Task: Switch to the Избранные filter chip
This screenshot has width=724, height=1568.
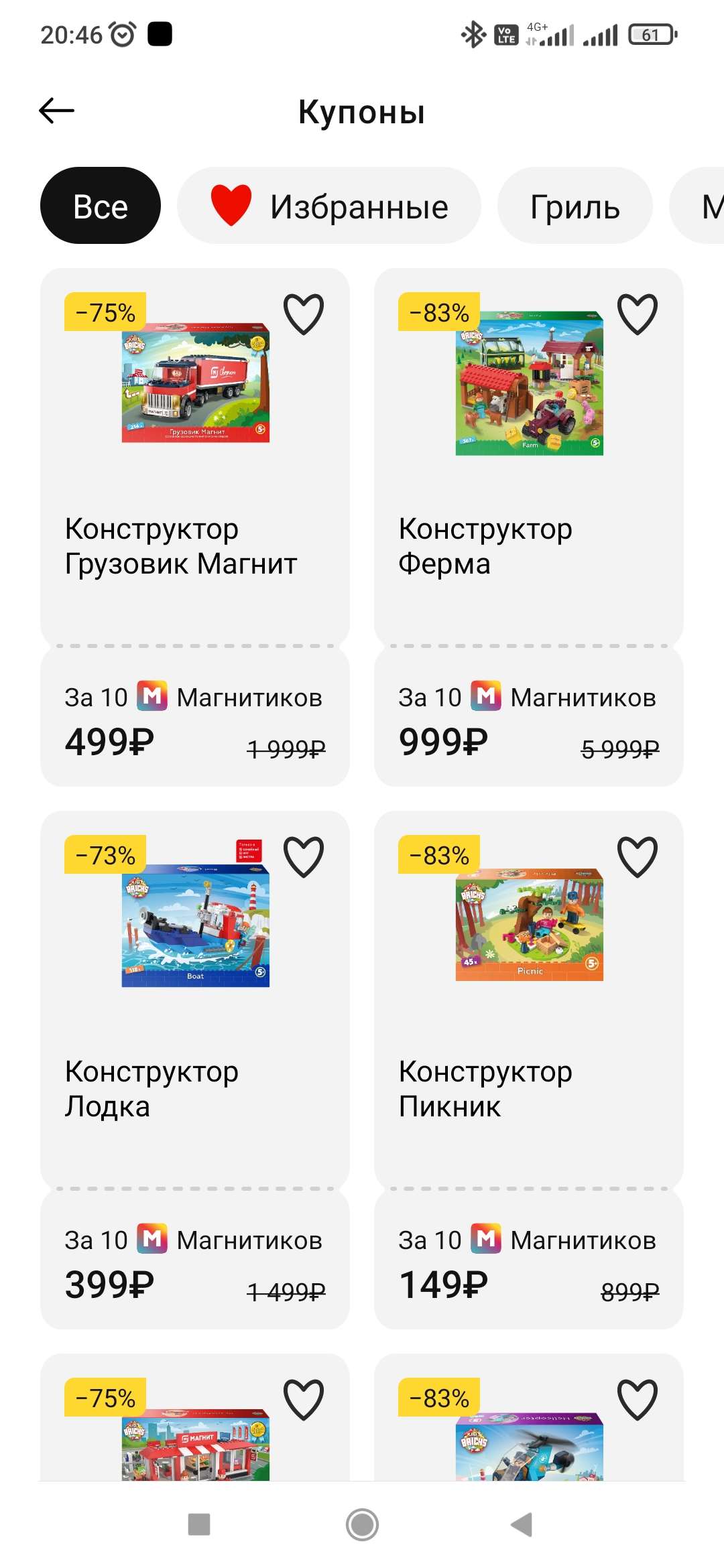Action: point(329,206)
